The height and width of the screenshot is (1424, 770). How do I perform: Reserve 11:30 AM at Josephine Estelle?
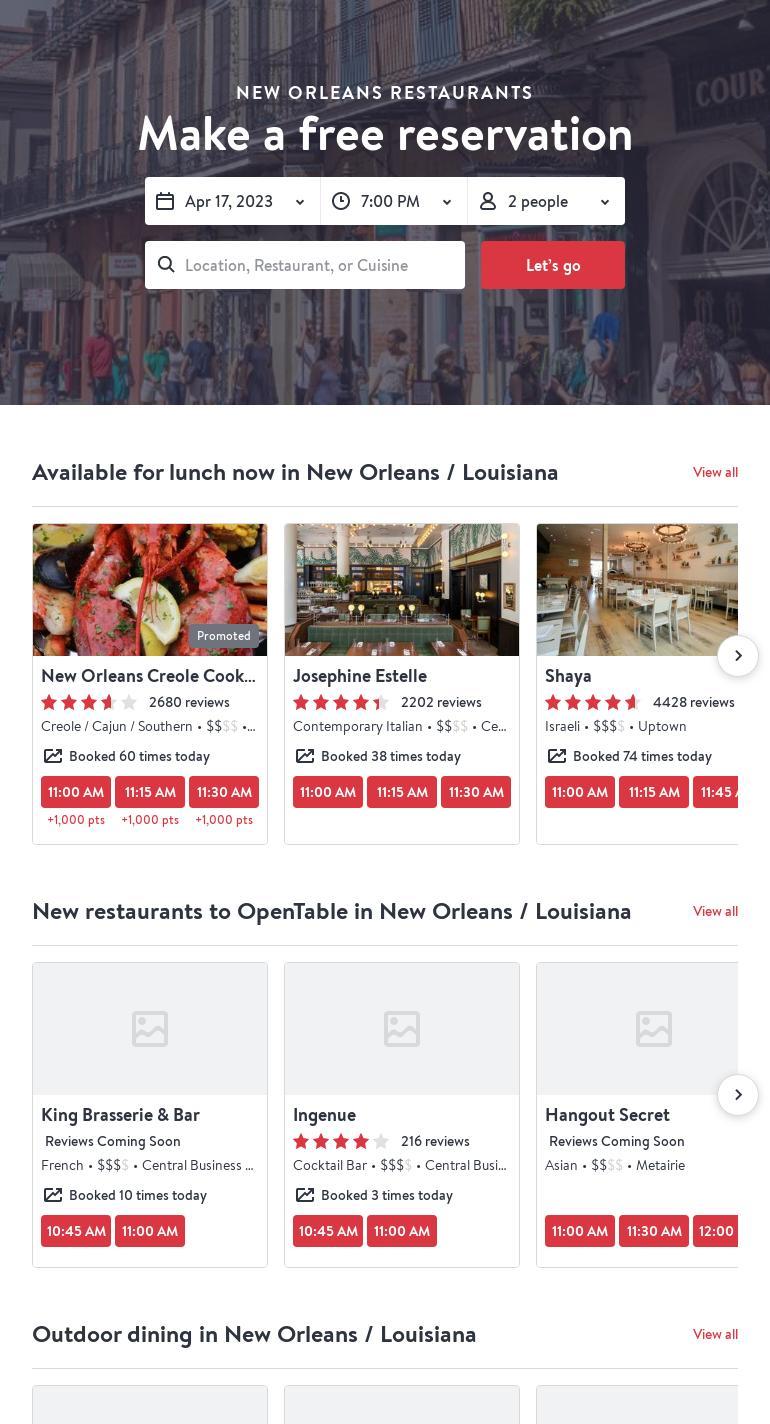[x=476, y=792]
